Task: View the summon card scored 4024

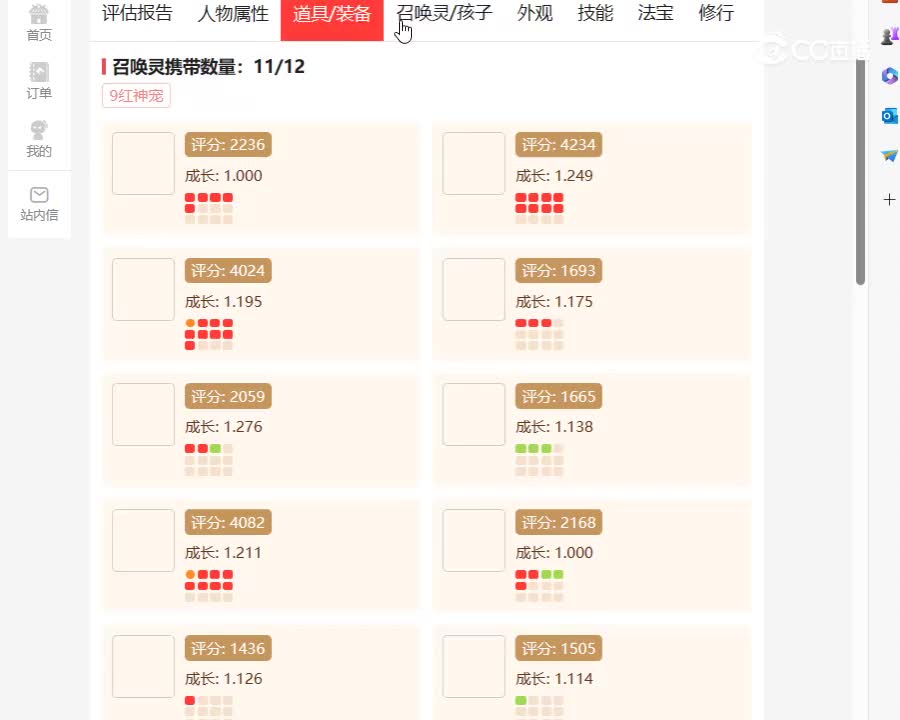Action: [261, 305]
